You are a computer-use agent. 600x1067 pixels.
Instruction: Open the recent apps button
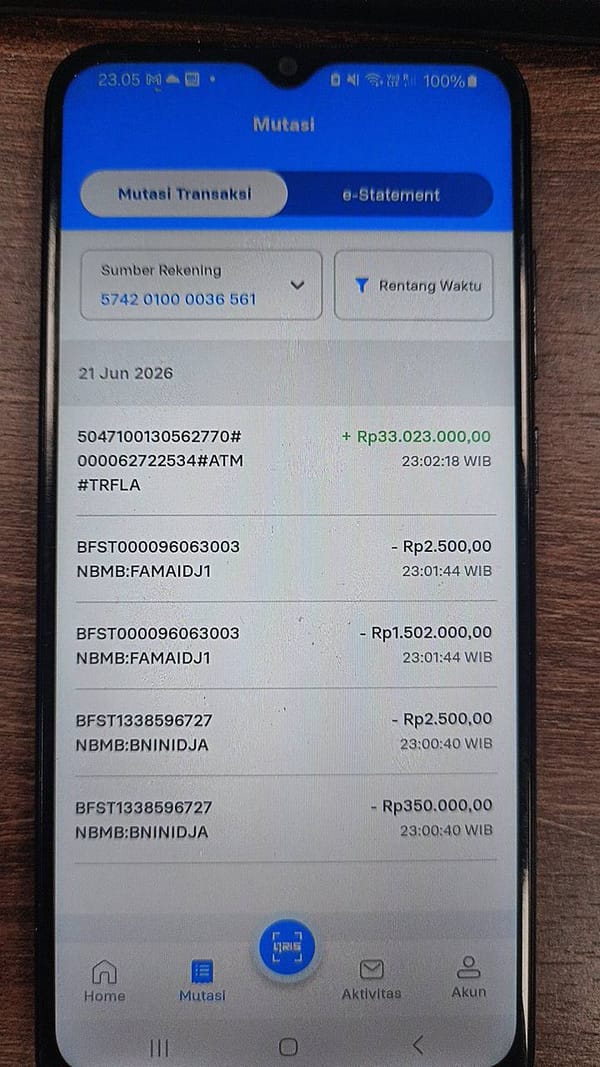pos(159,1047)
